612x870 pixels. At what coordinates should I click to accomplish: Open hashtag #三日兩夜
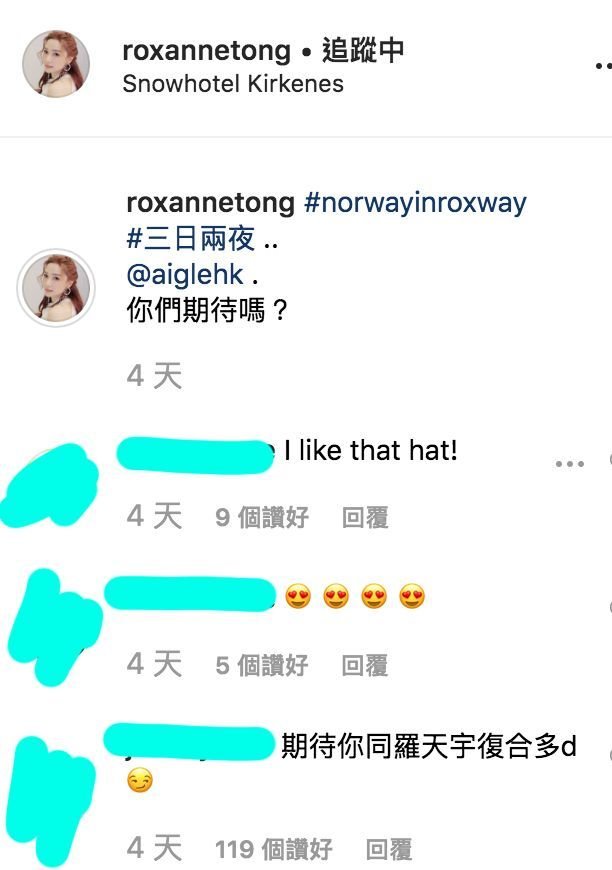pyautogui.click(x=192, y=239)
